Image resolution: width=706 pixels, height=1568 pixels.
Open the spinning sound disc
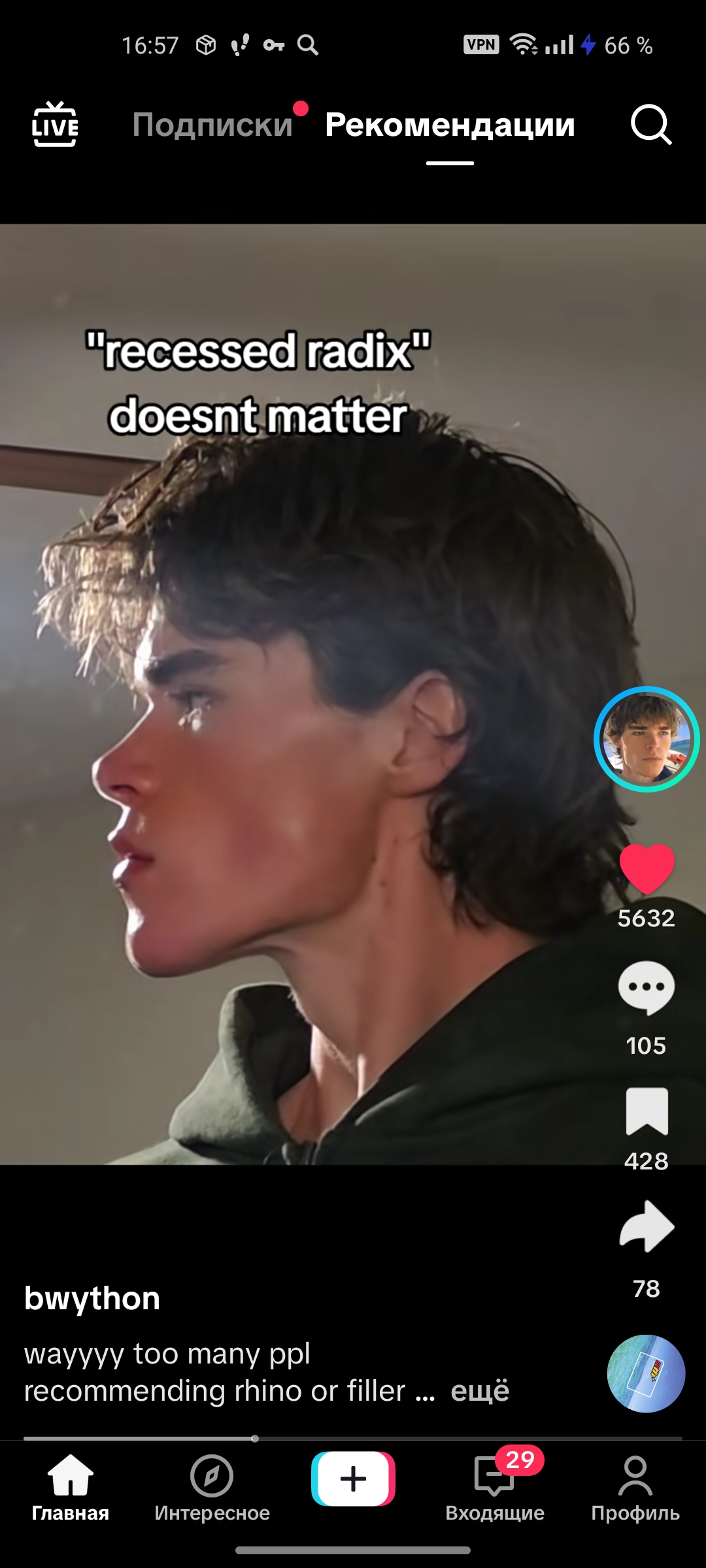(x=646, y=1373)
